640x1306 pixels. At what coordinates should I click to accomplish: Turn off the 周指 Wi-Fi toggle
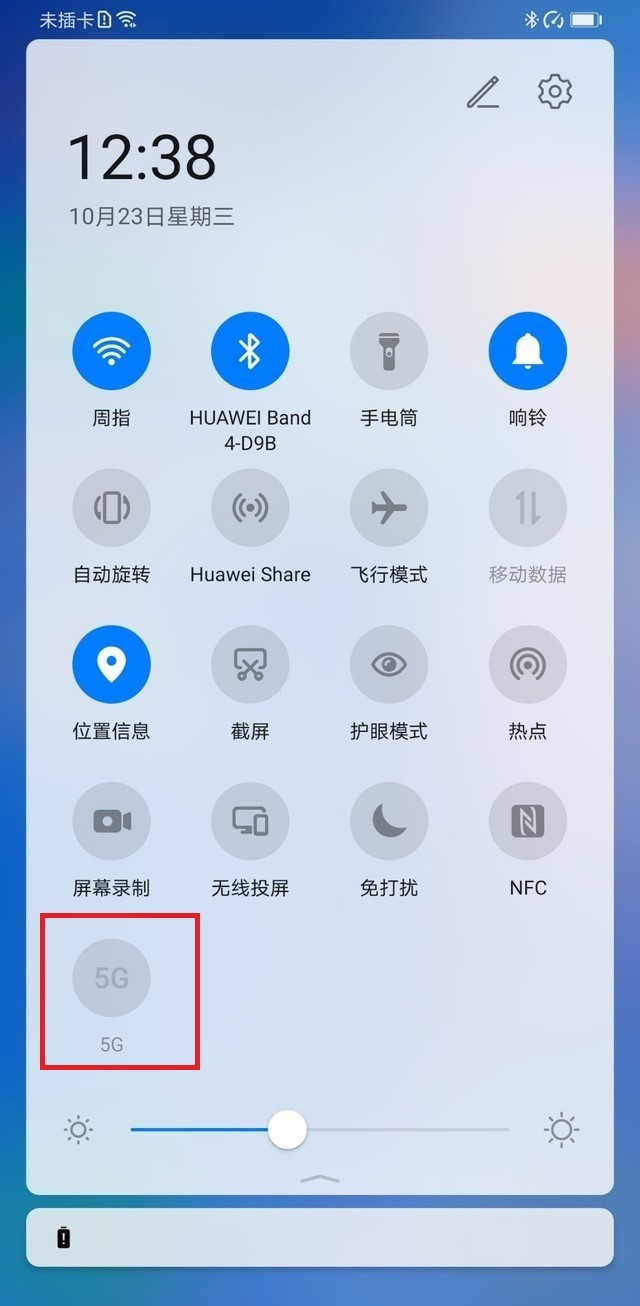click(111, 351)
